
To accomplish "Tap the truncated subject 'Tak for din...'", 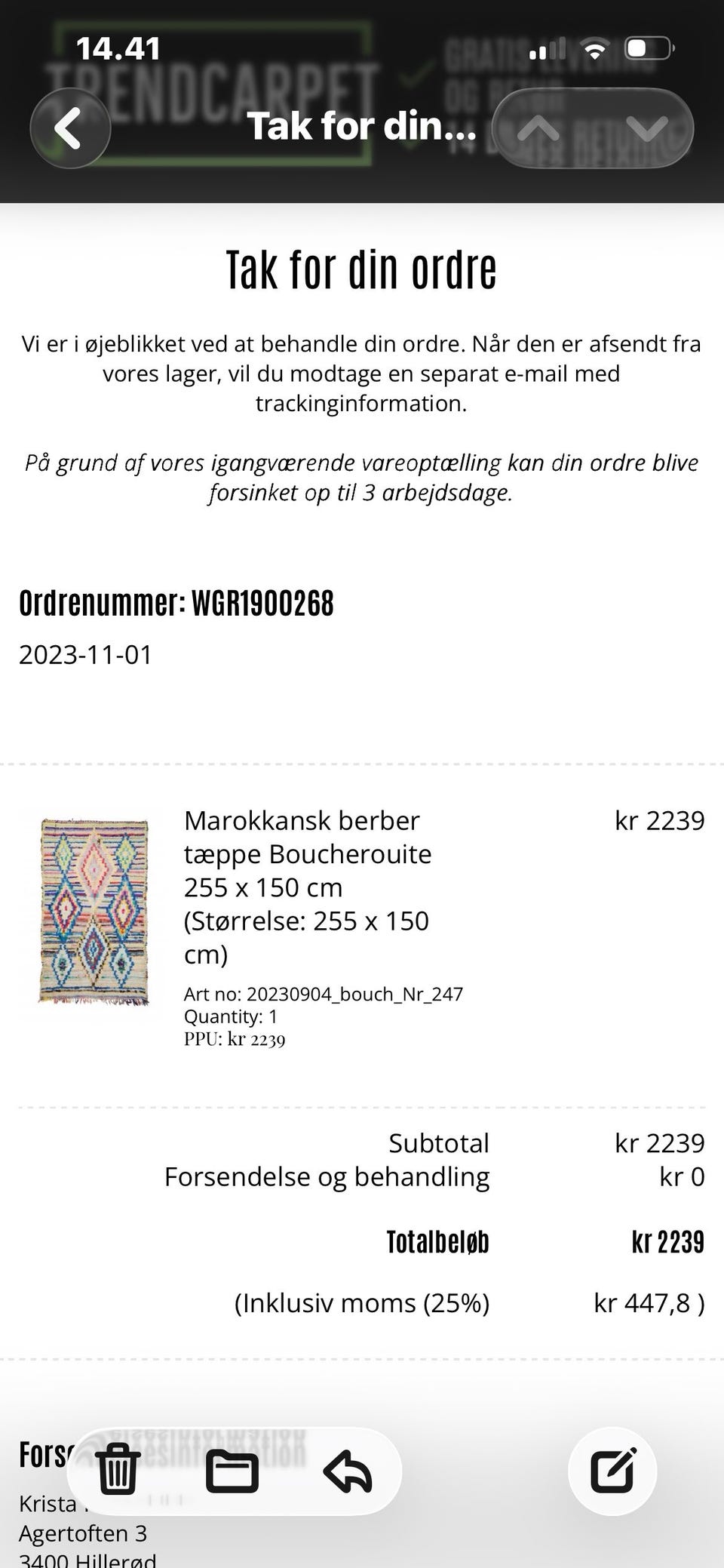I will click(x=362, y=126).
